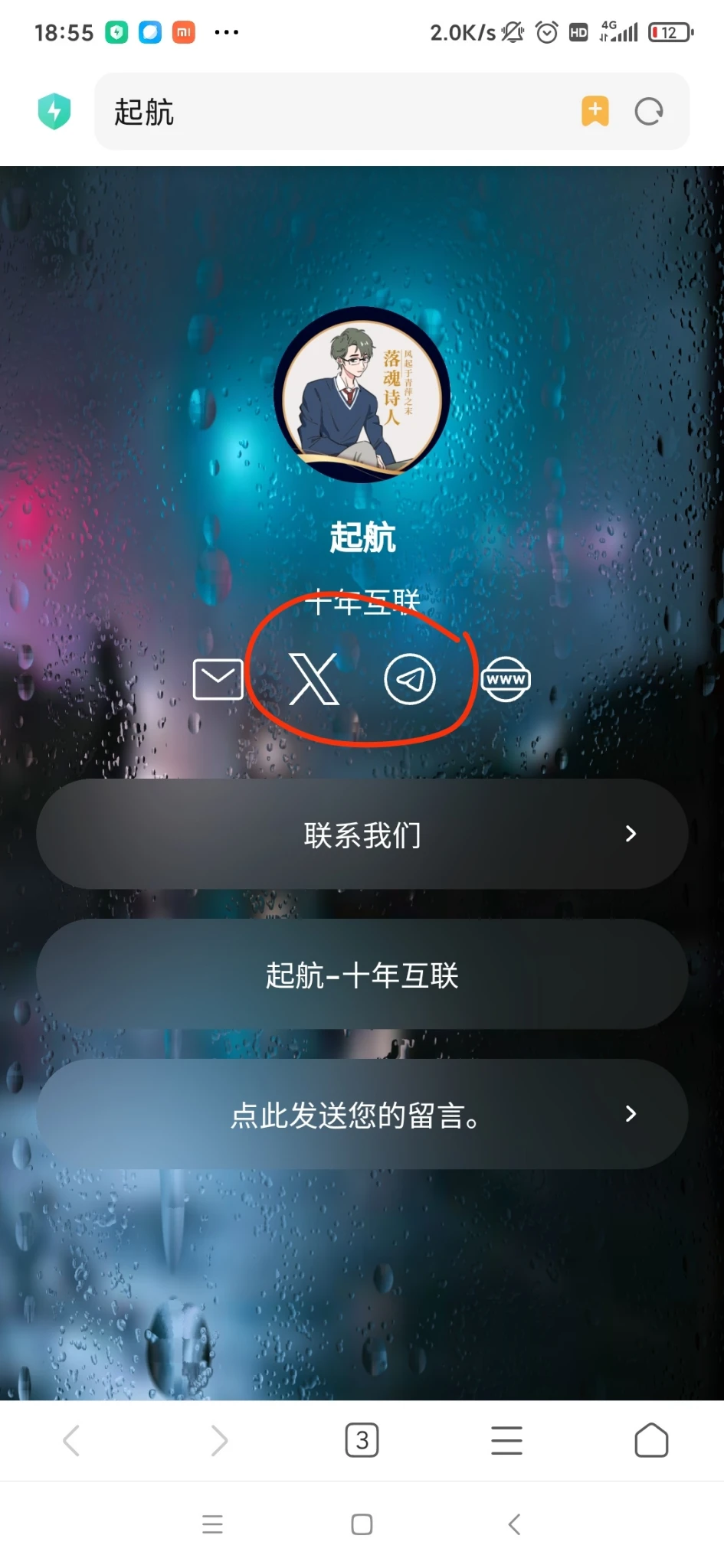This screenshot has width=724, height=1568.
Task: Go back to the previous page
Action: point(71,1440)
